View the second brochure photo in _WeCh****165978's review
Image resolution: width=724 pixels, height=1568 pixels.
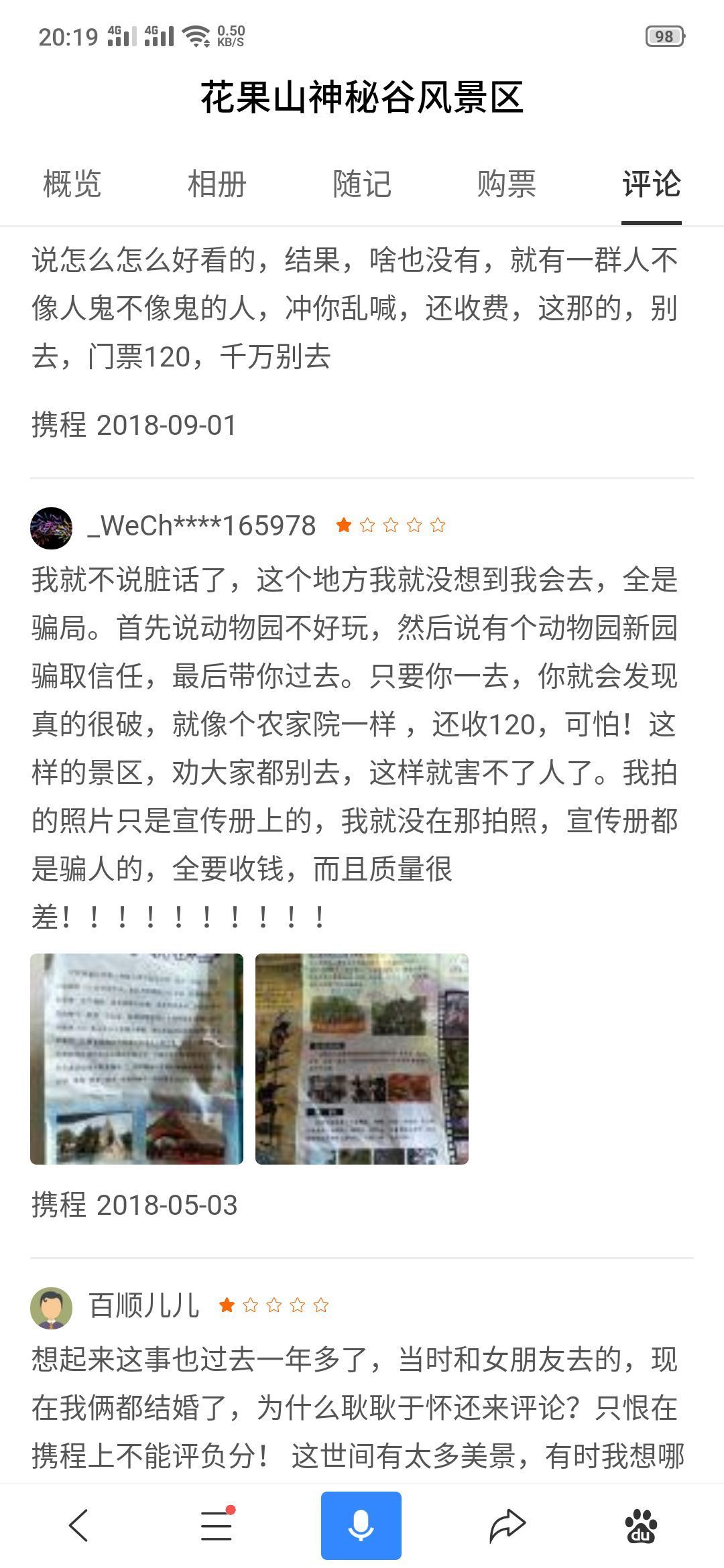click(x=362, y=1059)
